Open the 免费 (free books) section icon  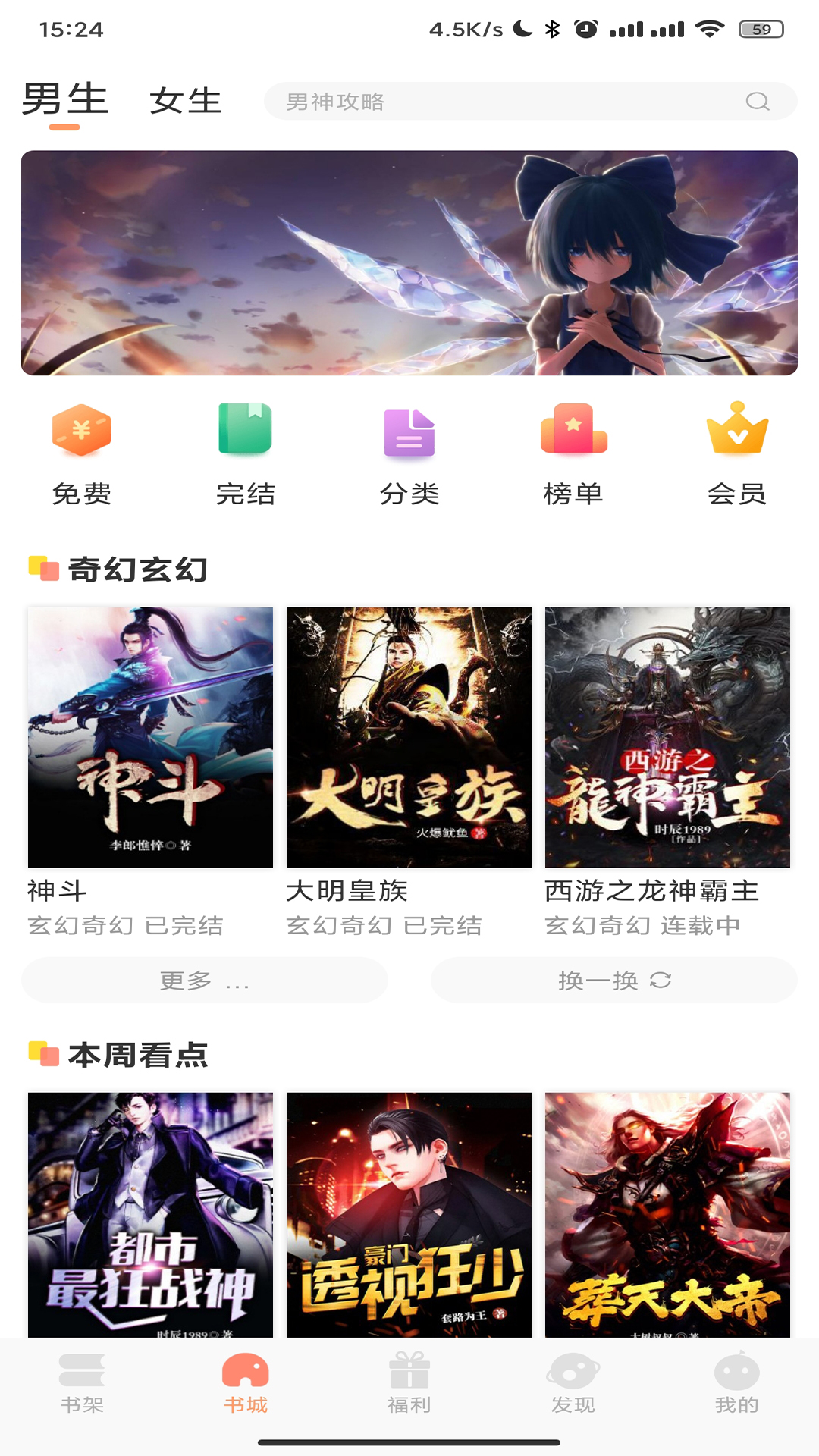(x=81, y=433)
